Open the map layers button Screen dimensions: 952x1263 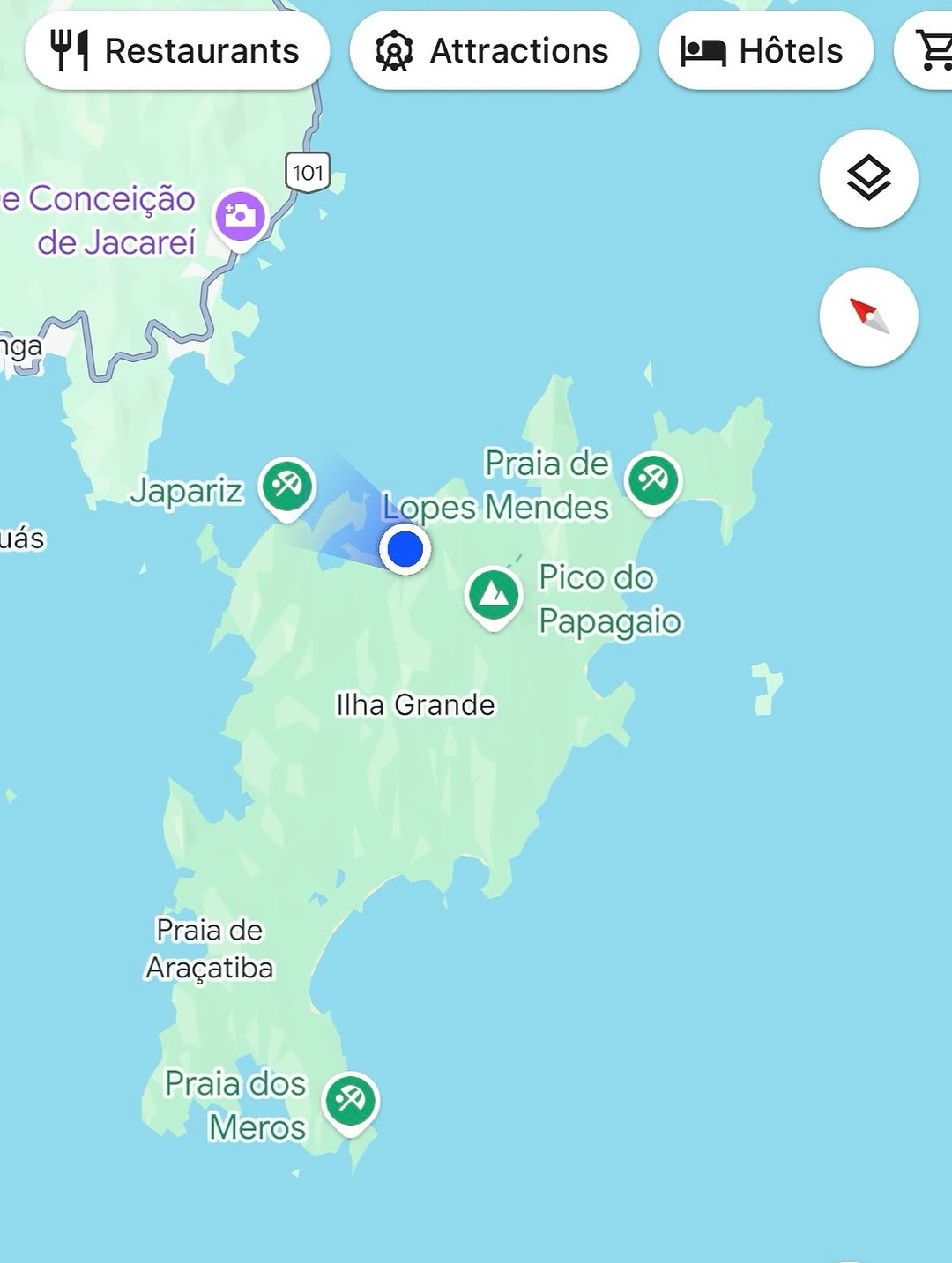click(868, 179)
